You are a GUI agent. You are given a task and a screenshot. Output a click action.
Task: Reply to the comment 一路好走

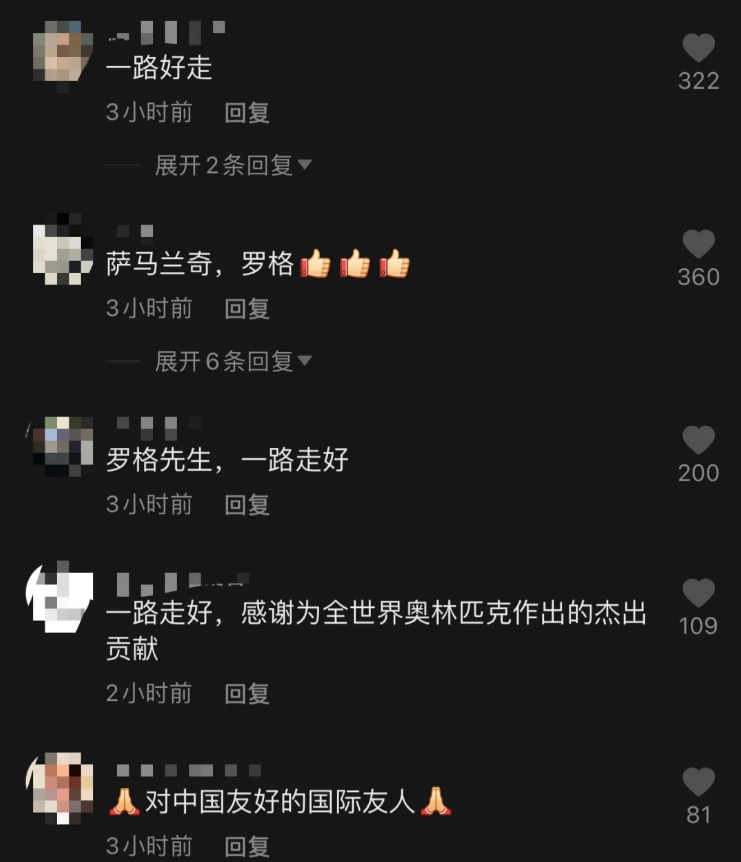[x=247, y=113]
